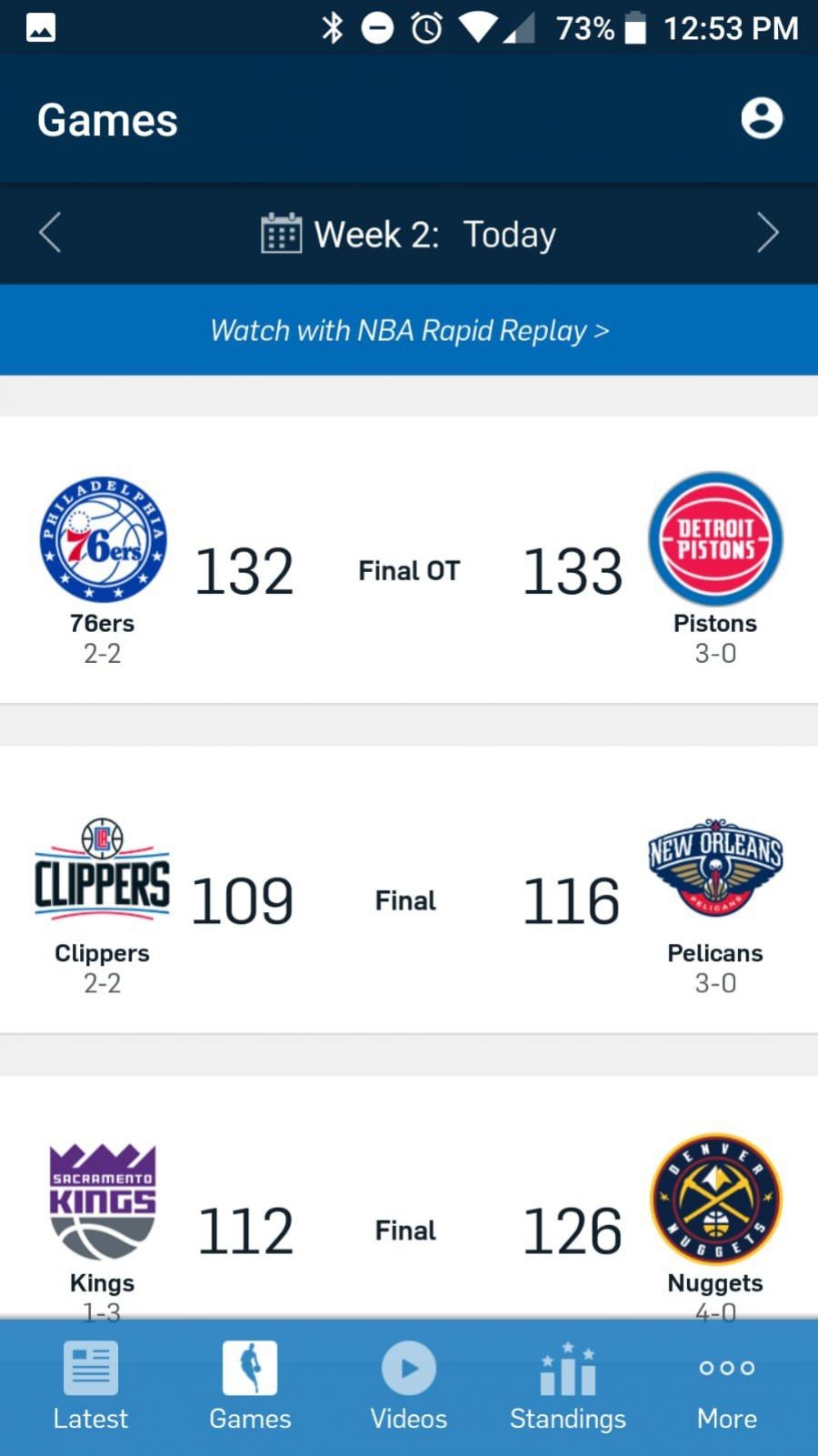Open the Clippers vs Pelicans game
This screenshot has height=1456, width=818.
click(409, 899)
